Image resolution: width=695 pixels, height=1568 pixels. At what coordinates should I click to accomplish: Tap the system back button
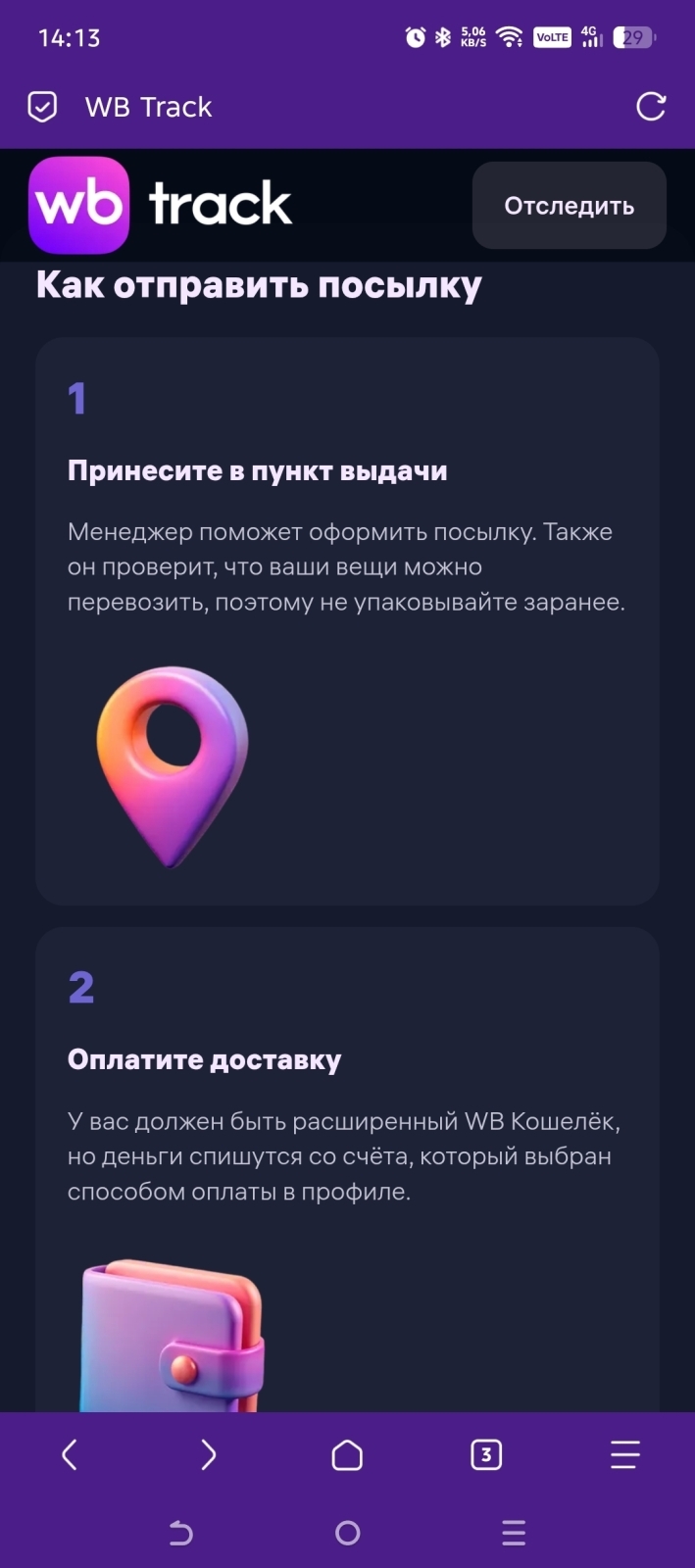pyautogui.click(x=181, y=1533)
